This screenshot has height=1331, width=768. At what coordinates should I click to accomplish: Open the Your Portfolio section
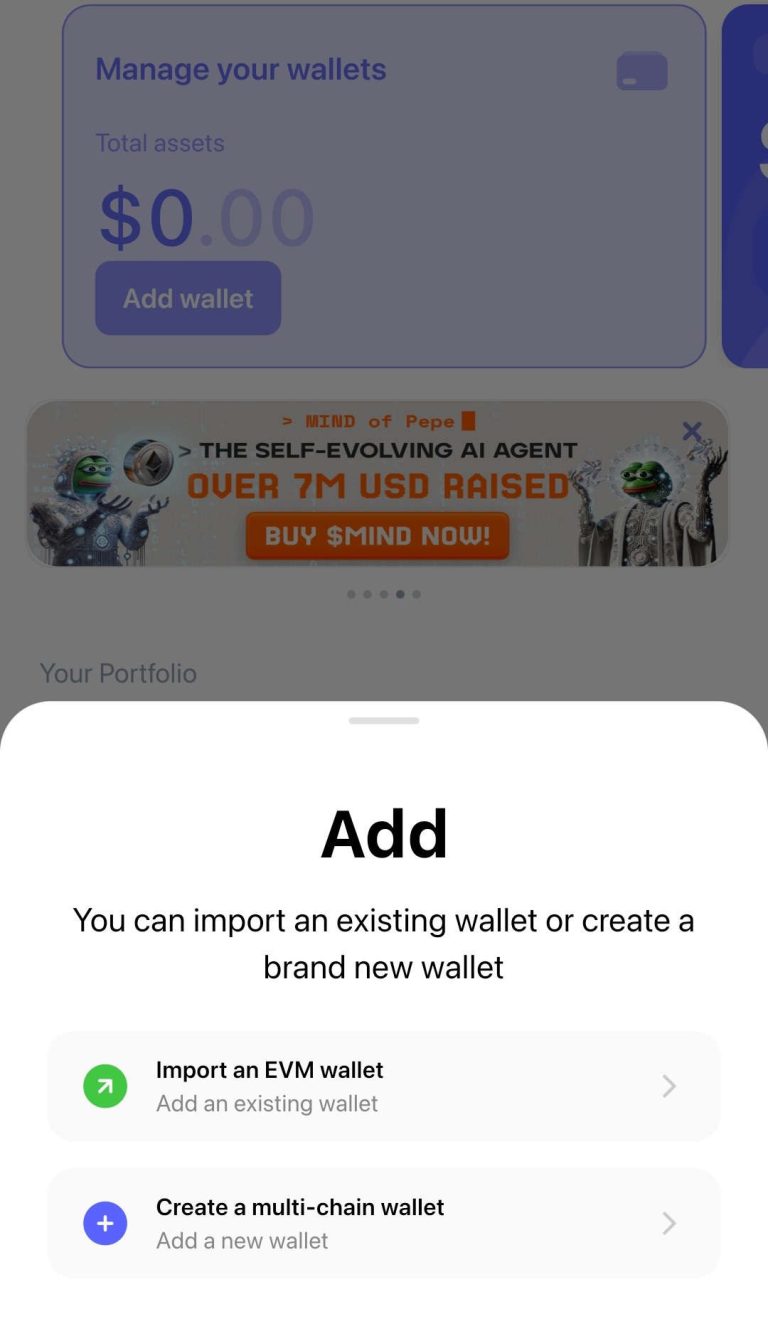pyautogui.click(x=118, y=673)
